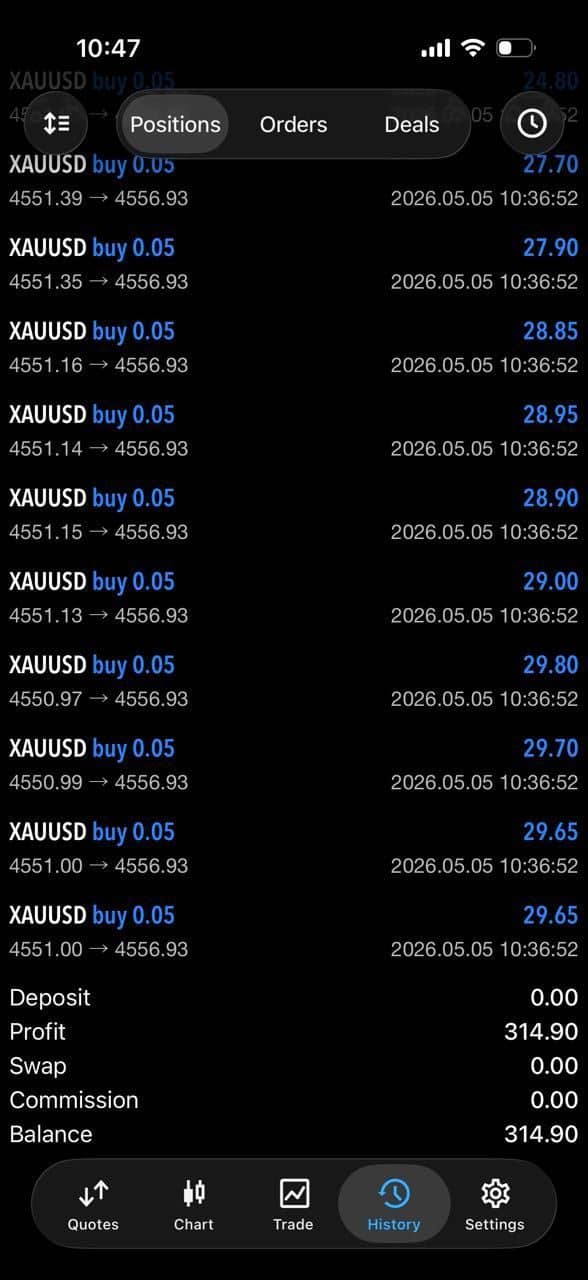This screenshot has height=1280, width=588.
Task: Open the history period clock icon
Action: [x=531, y=124]
